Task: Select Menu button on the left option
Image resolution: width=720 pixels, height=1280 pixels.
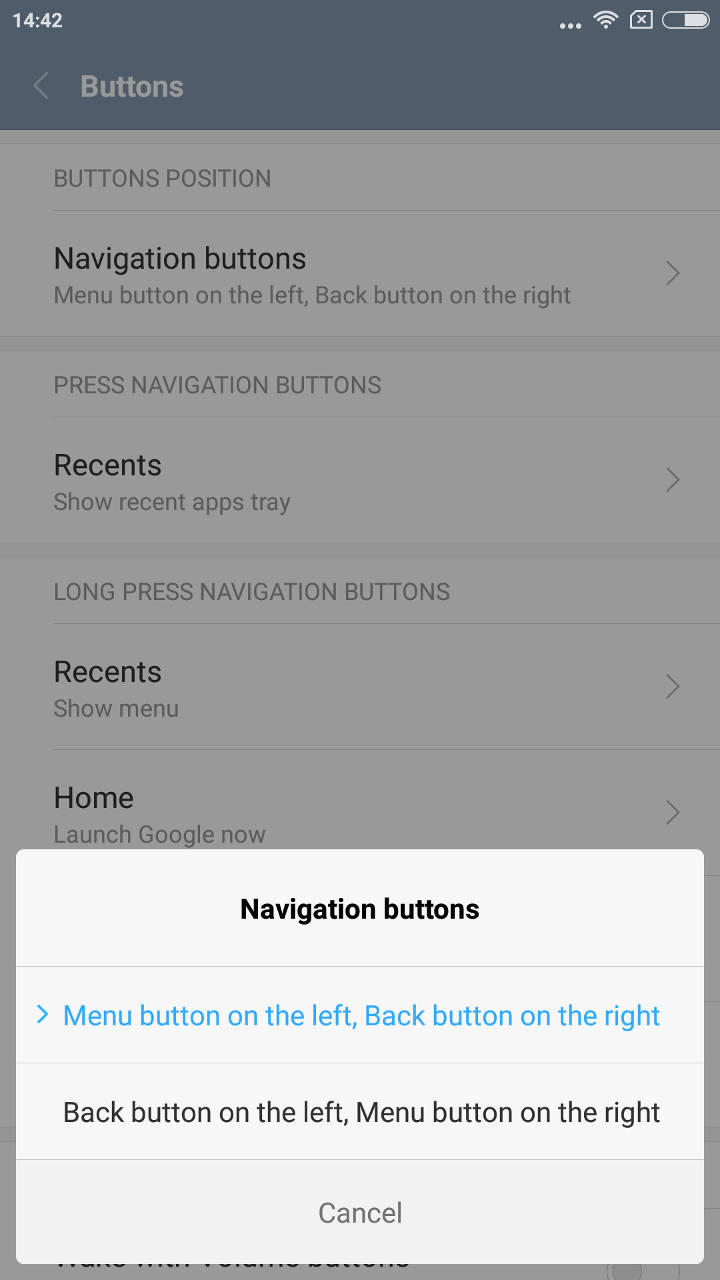Action: 360,1015
